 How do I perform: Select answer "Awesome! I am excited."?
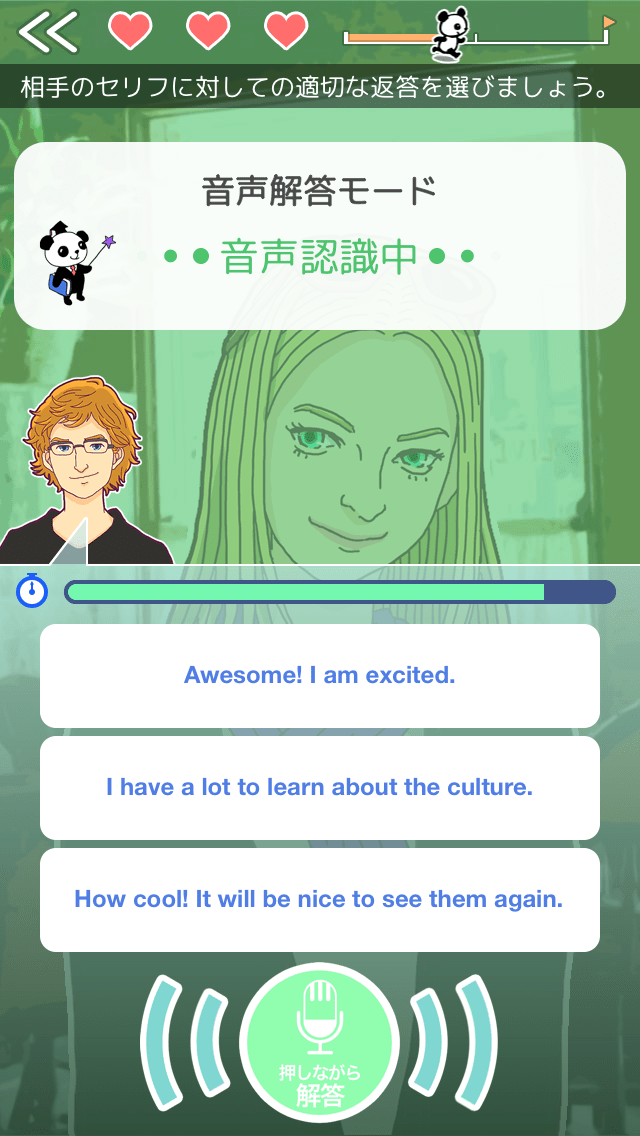pos(320,676)
